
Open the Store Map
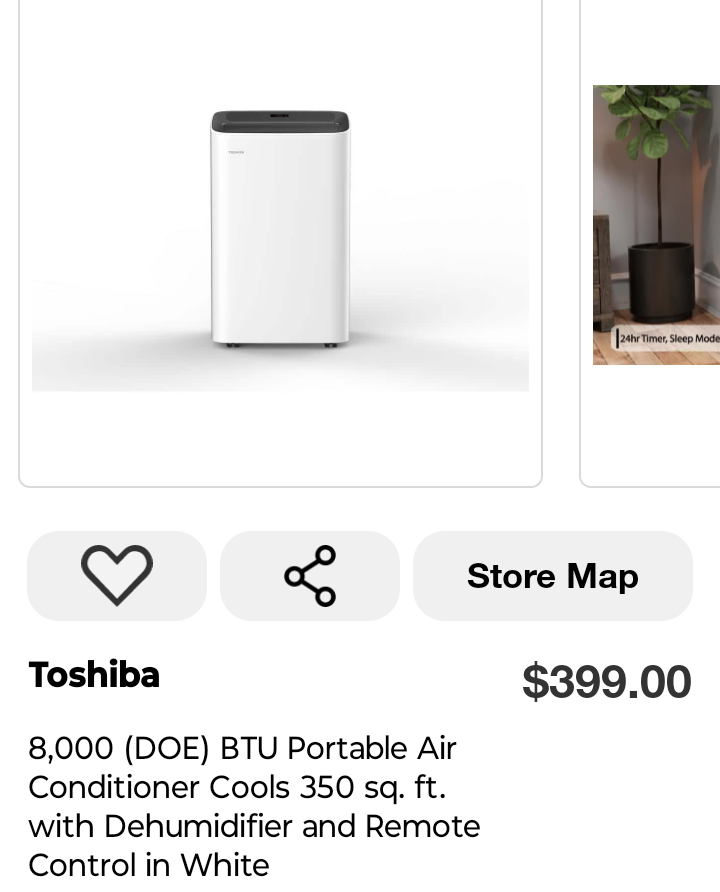tap(552, 576)
